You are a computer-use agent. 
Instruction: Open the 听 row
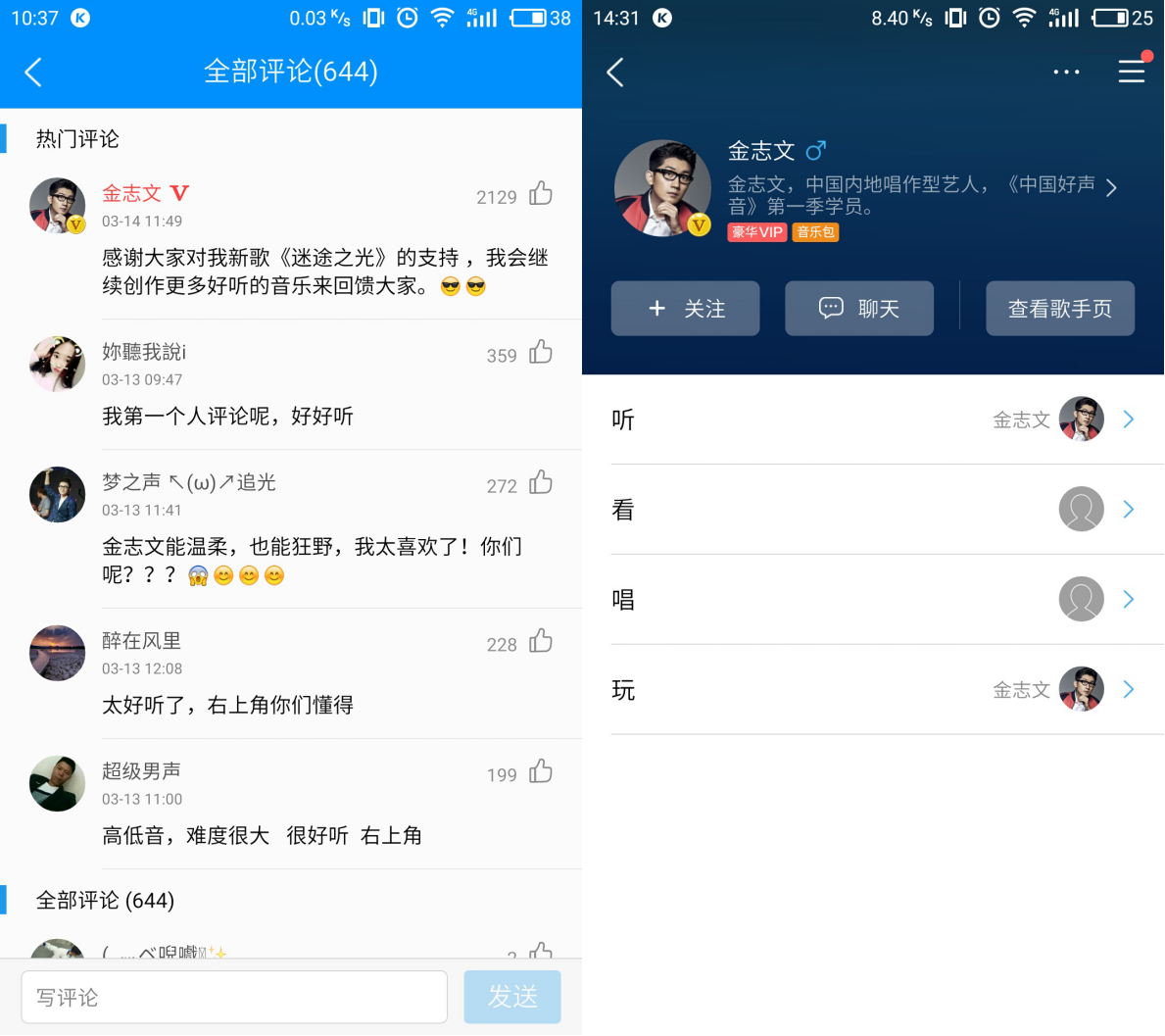tap(872, 419)
